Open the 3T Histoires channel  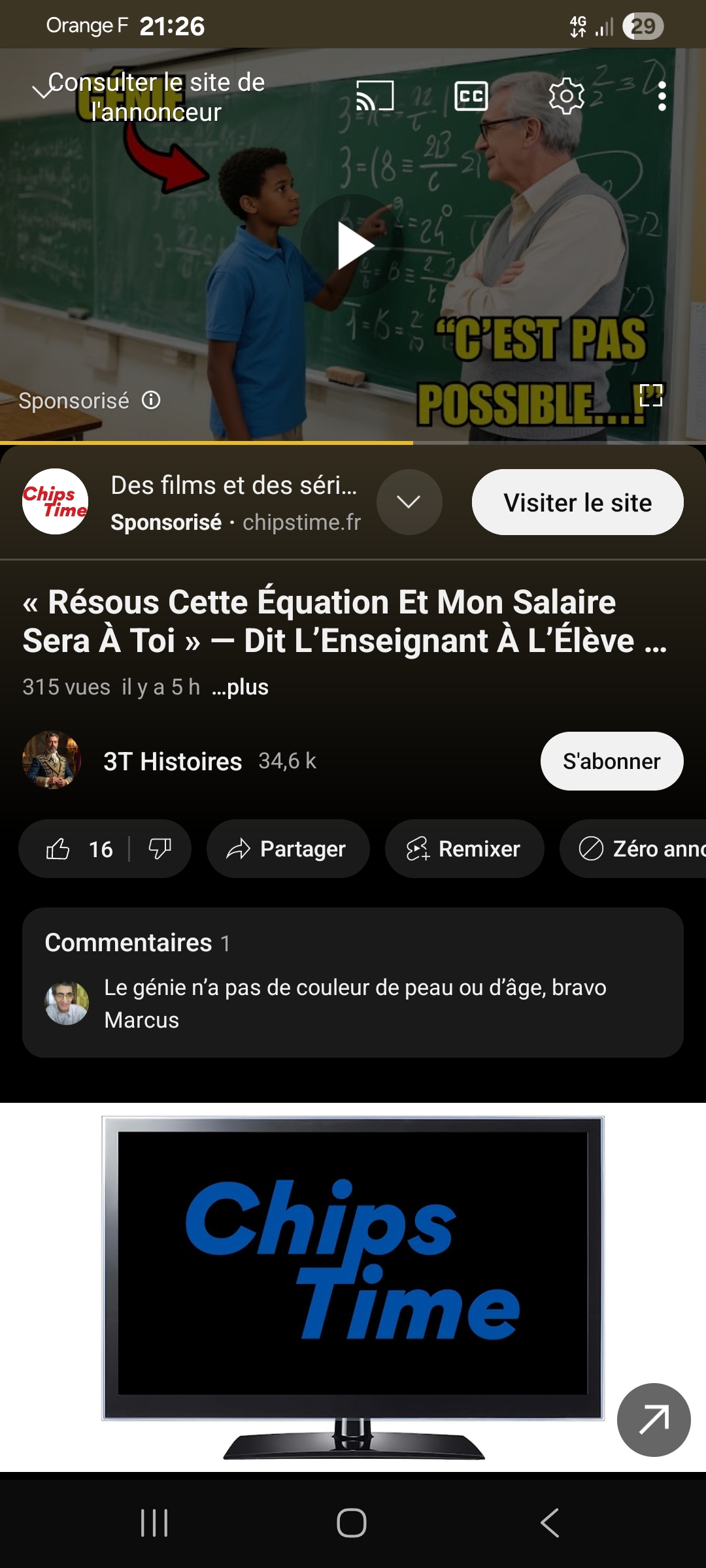[x=173, y=761]
